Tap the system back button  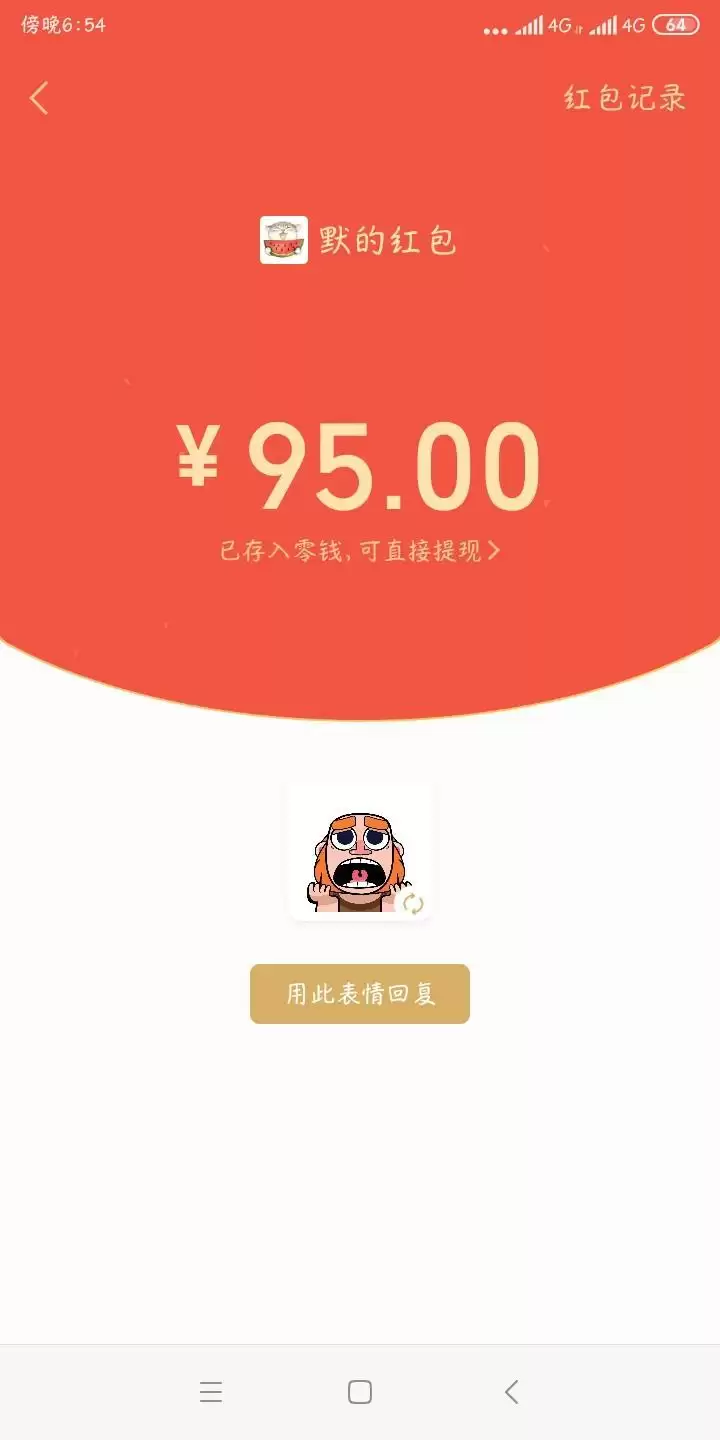[x=511, y=1392]
